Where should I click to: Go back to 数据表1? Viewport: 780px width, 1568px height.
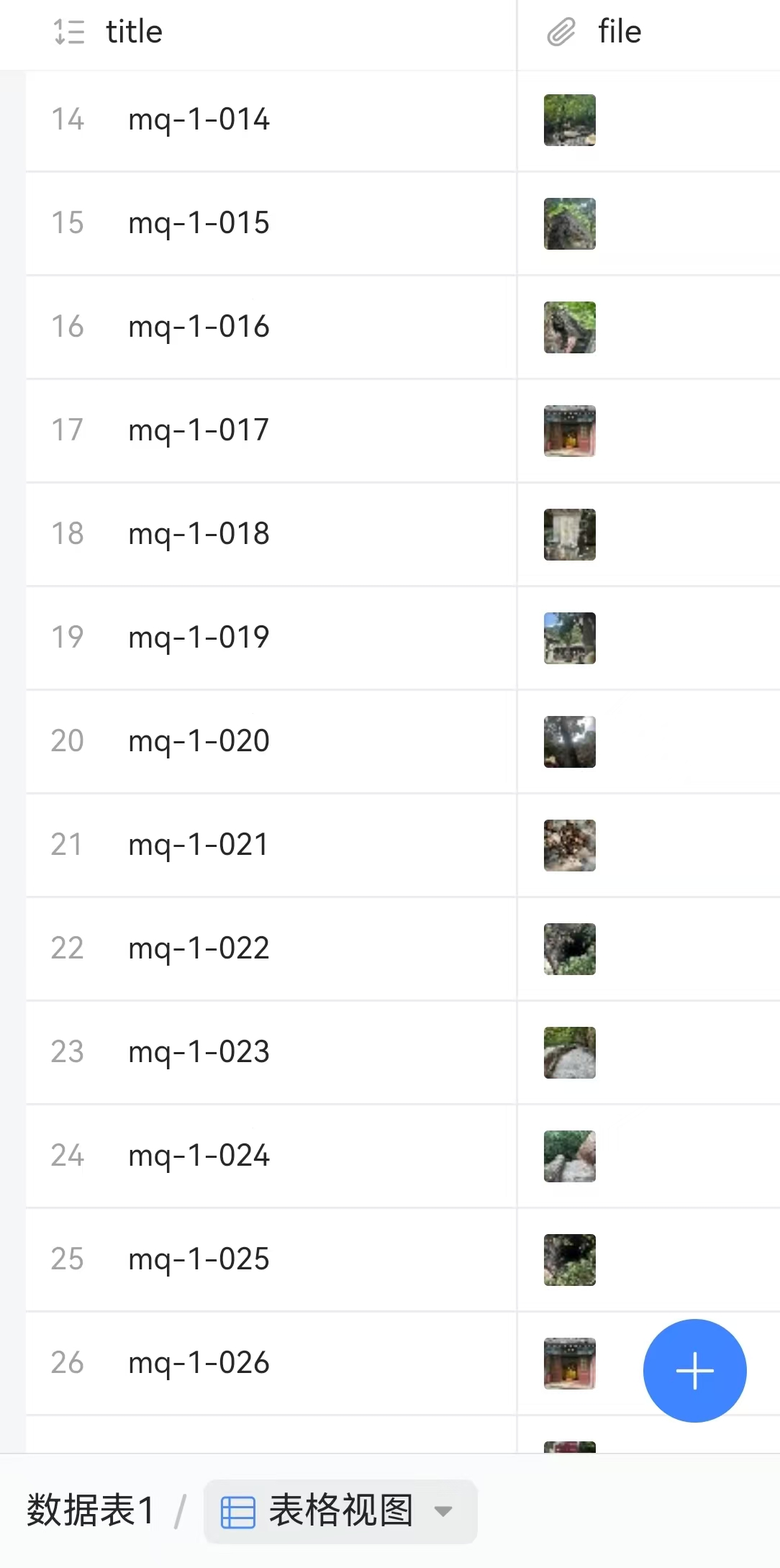tap(91, 1510)
